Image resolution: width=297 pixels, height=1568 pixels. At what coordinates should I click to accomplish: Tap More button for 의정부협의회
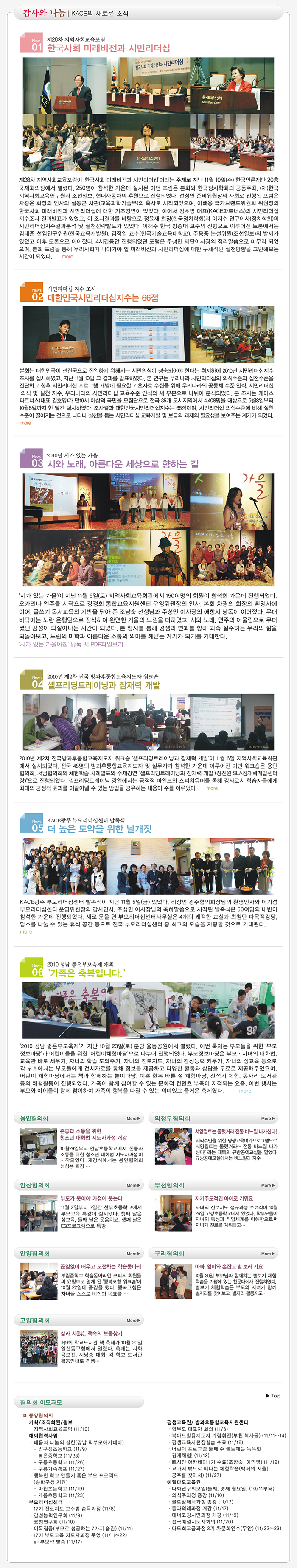click(x=268, y=1118)
